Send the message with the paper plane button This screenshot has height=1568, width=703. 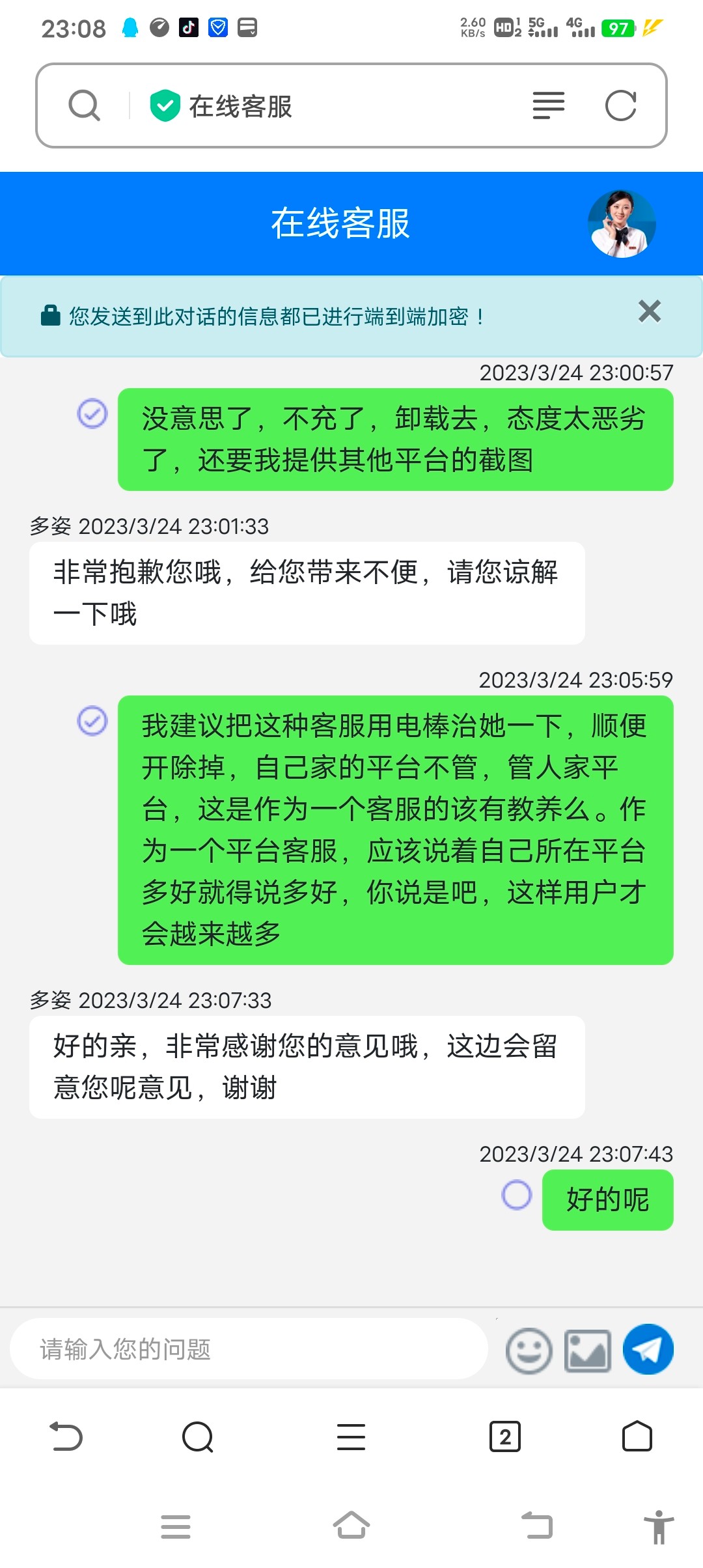[x=648, y=1349]
